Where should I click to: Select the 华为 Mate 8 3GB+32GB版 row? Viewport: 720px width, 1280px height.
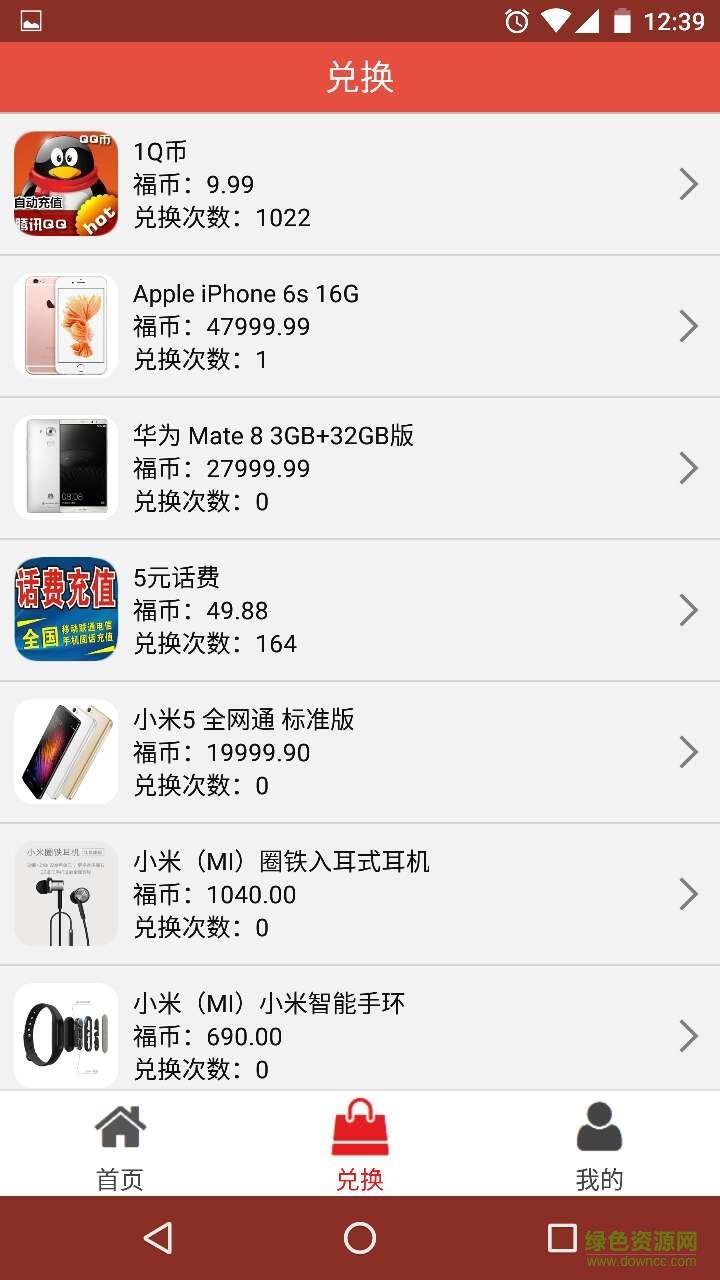[360, 468]
